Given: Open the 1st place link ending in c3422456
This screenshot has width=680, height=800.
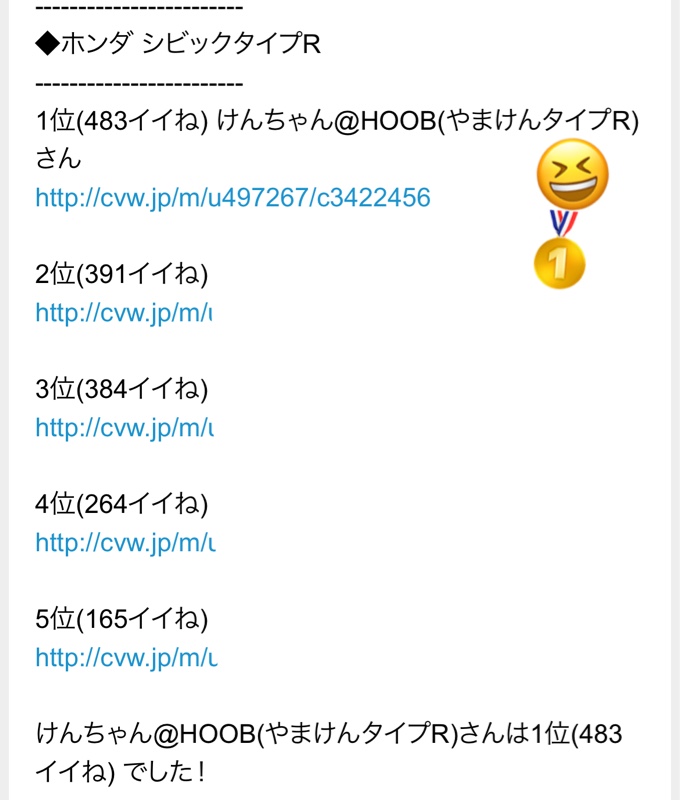Looking at the screenshot, I should pyautogui.click(x=232, y=198).
